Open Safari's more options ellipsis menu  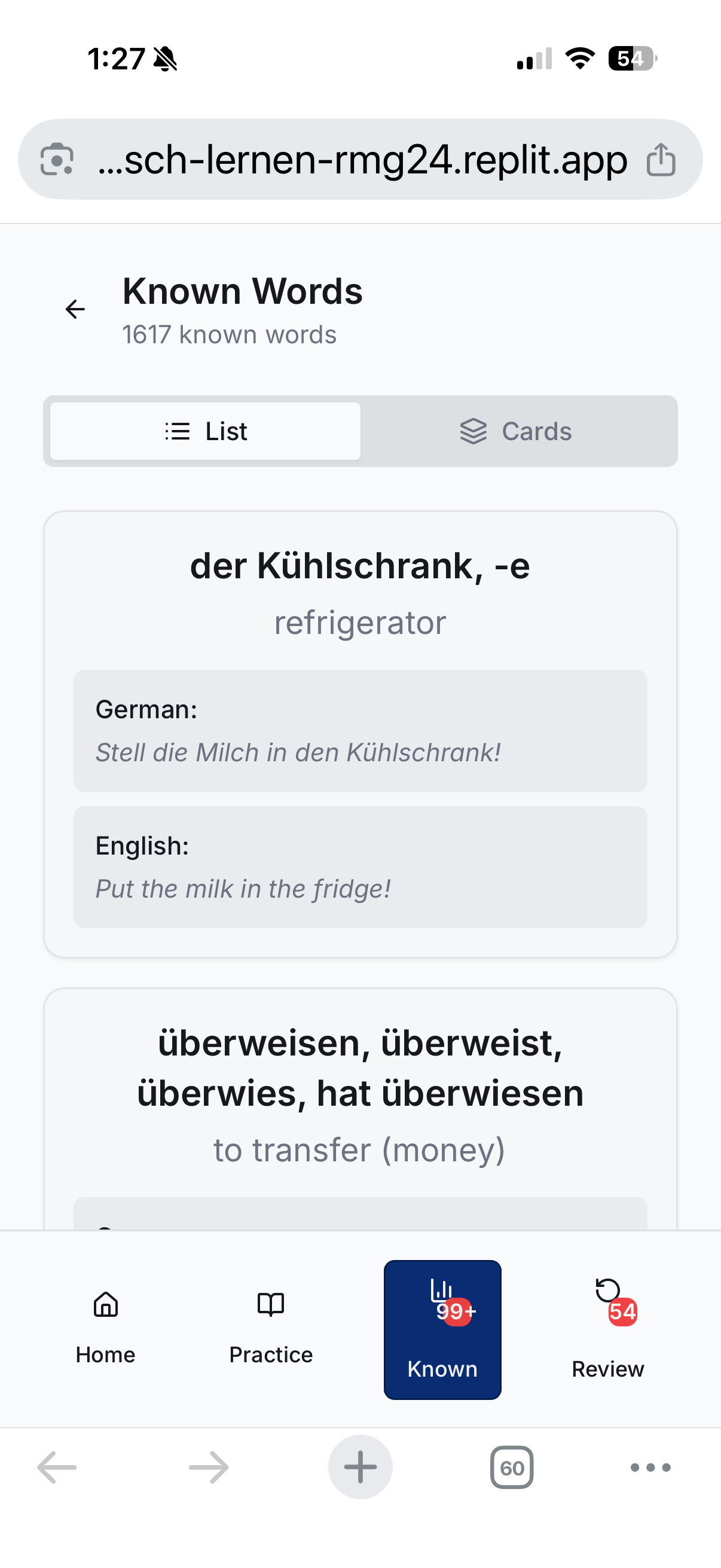[649, 1467]
